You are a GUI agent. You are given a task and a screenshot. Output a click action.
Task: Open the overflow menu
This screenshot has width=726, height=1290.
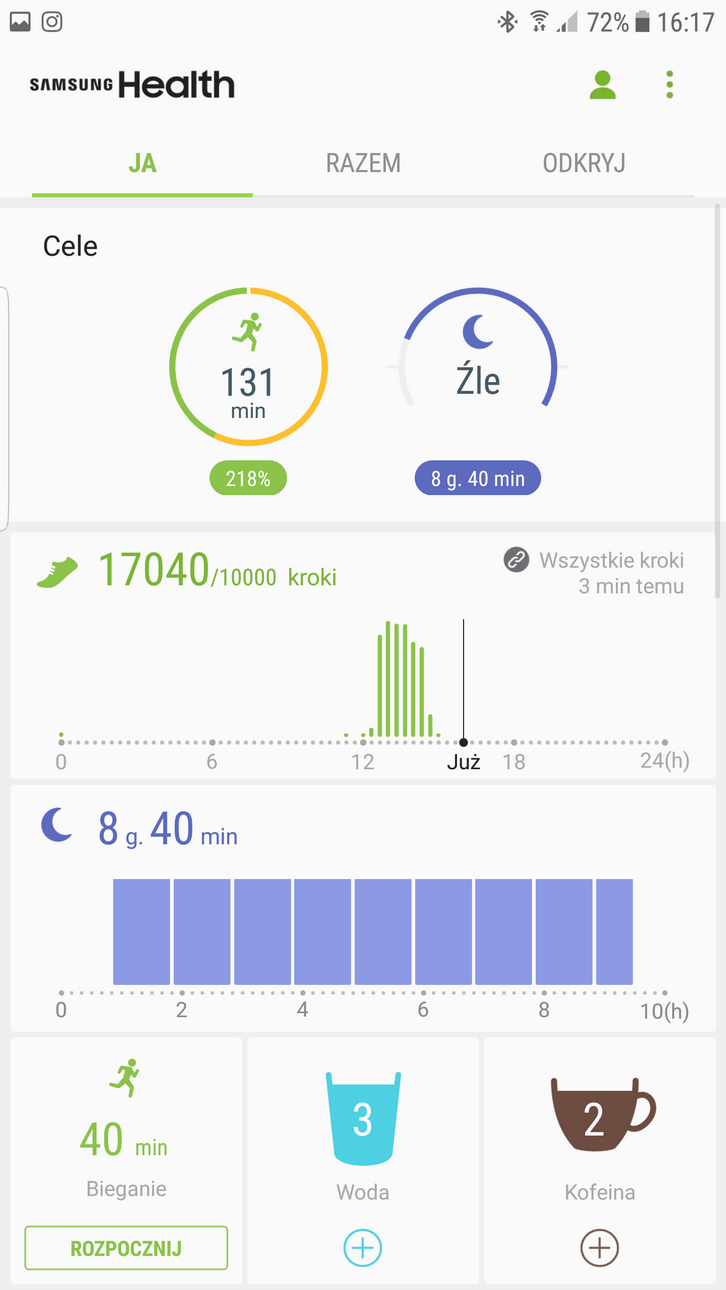669,85
